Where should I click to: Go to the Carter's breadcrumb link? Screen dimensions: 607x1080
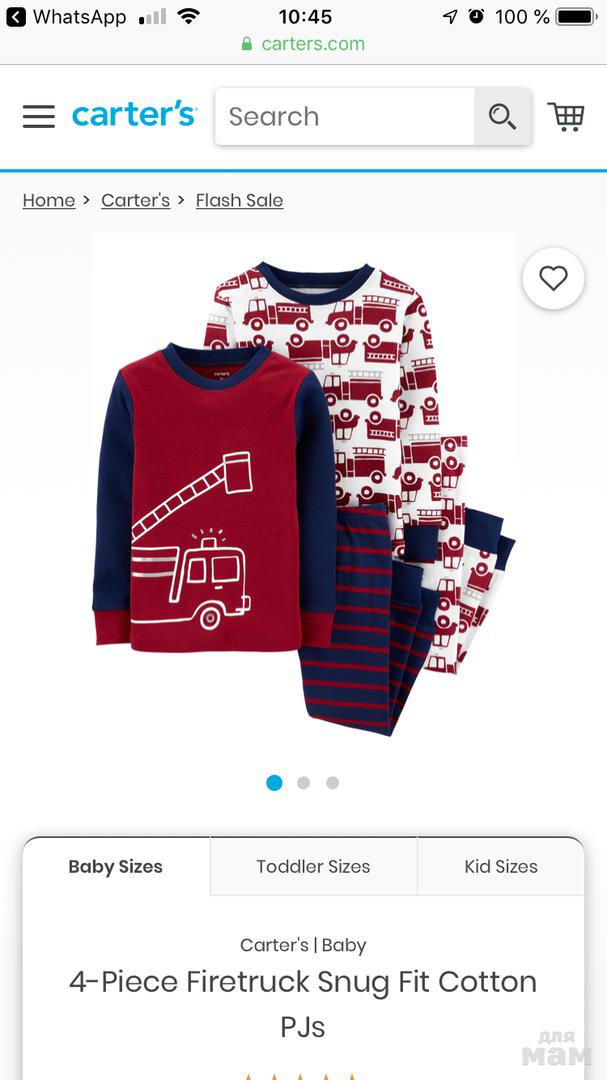click(135, 200)
